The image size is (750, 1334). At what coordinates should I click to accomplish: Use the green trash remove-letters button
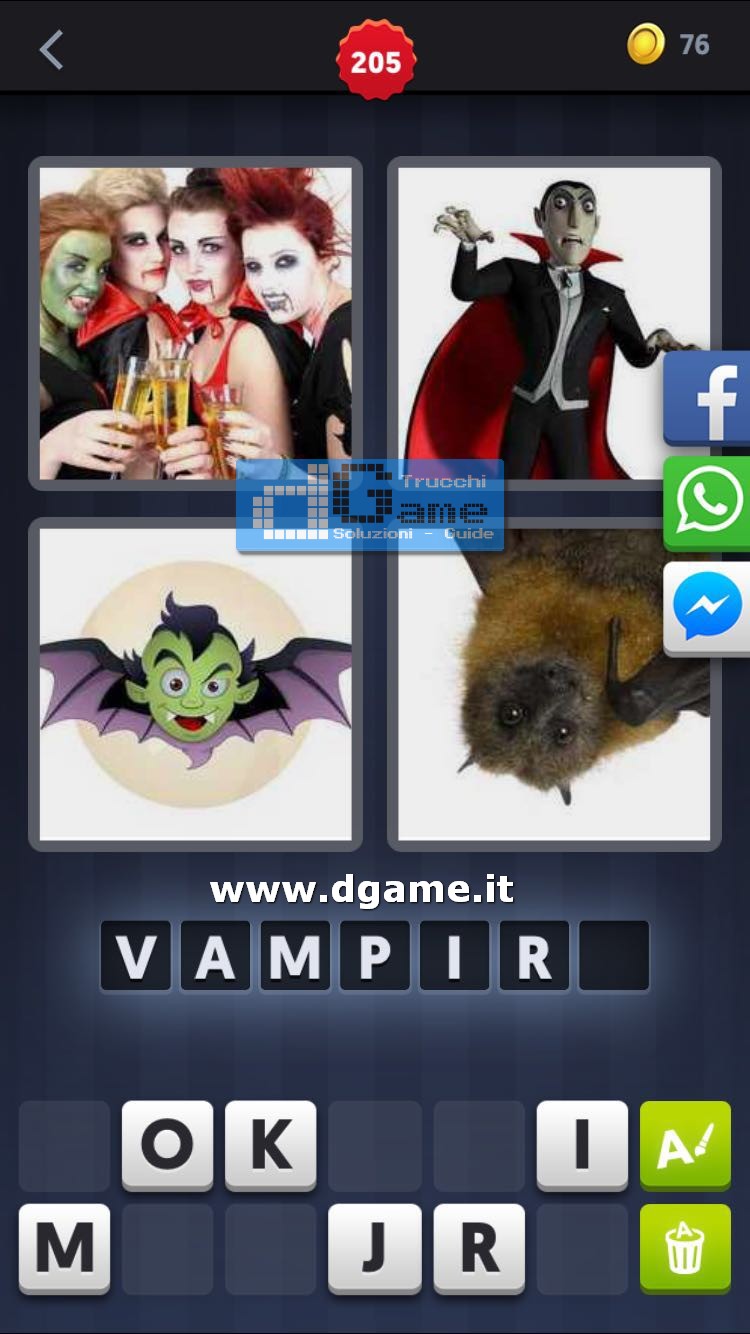click(685, 1248)
